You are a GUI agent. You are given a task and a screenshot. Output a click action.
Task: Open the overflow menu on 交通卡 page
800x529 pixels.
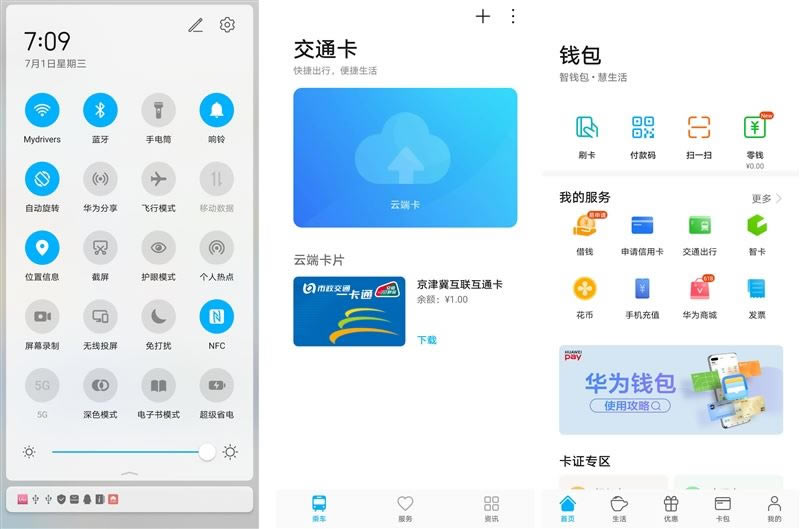[513, 16]
